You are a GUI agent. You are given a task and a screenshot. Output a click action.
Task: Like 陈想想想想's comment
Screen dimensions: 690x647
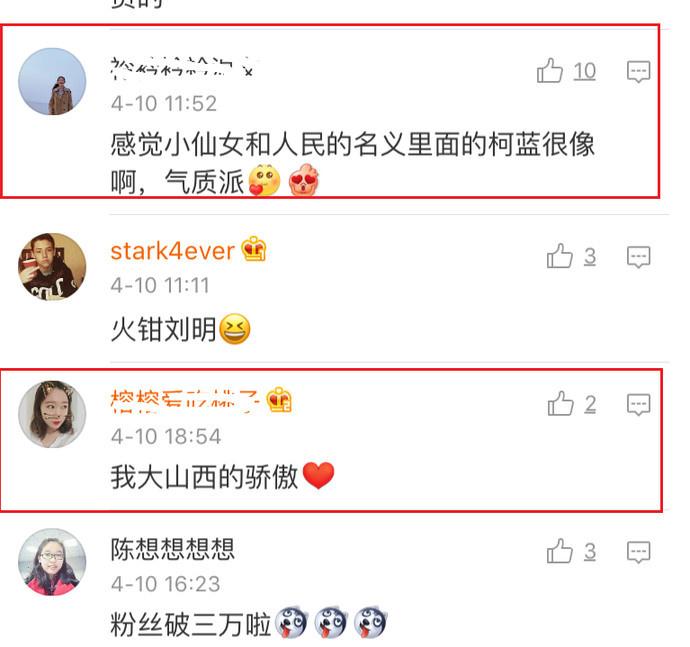point(560,551)
